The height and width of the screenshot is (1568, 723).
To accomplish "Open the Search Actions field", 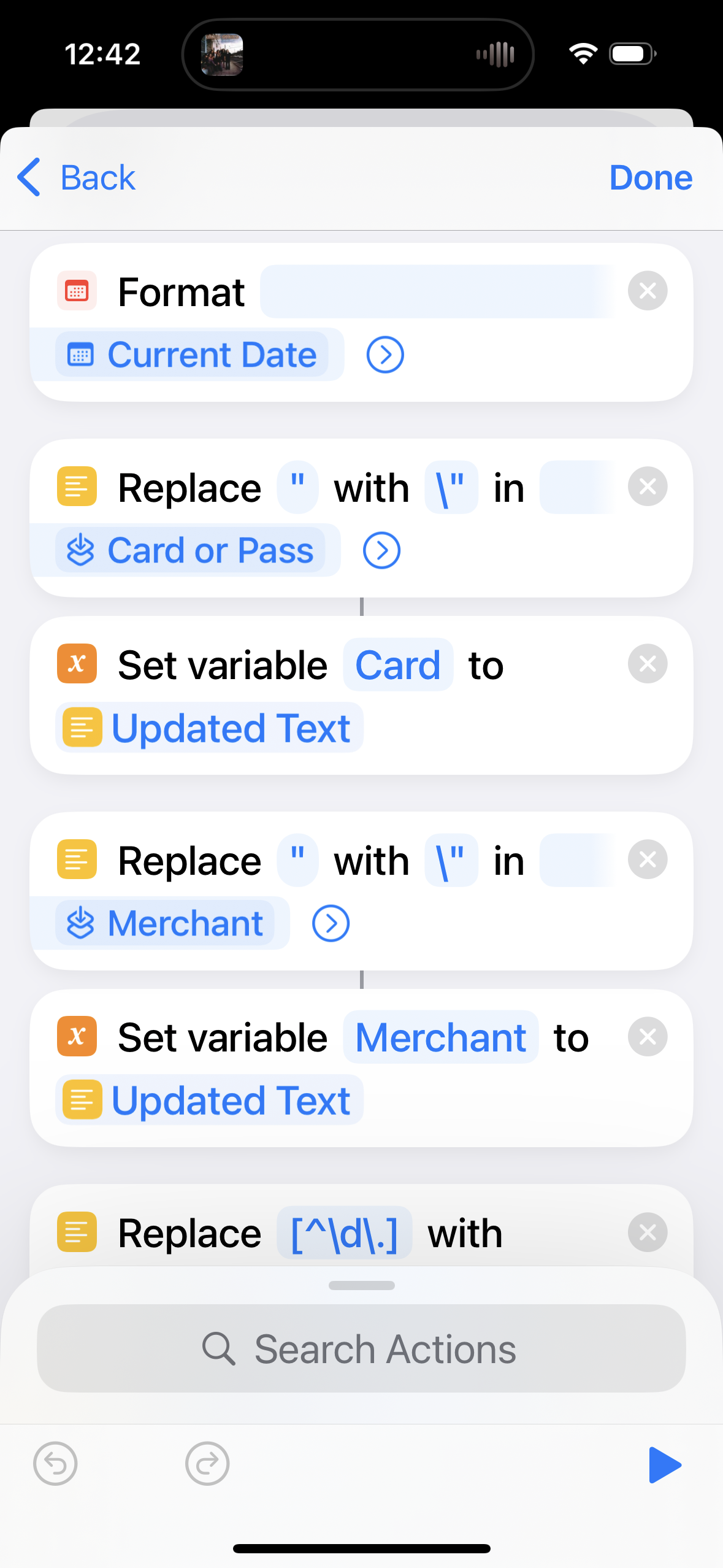I will coord(361,1349).
